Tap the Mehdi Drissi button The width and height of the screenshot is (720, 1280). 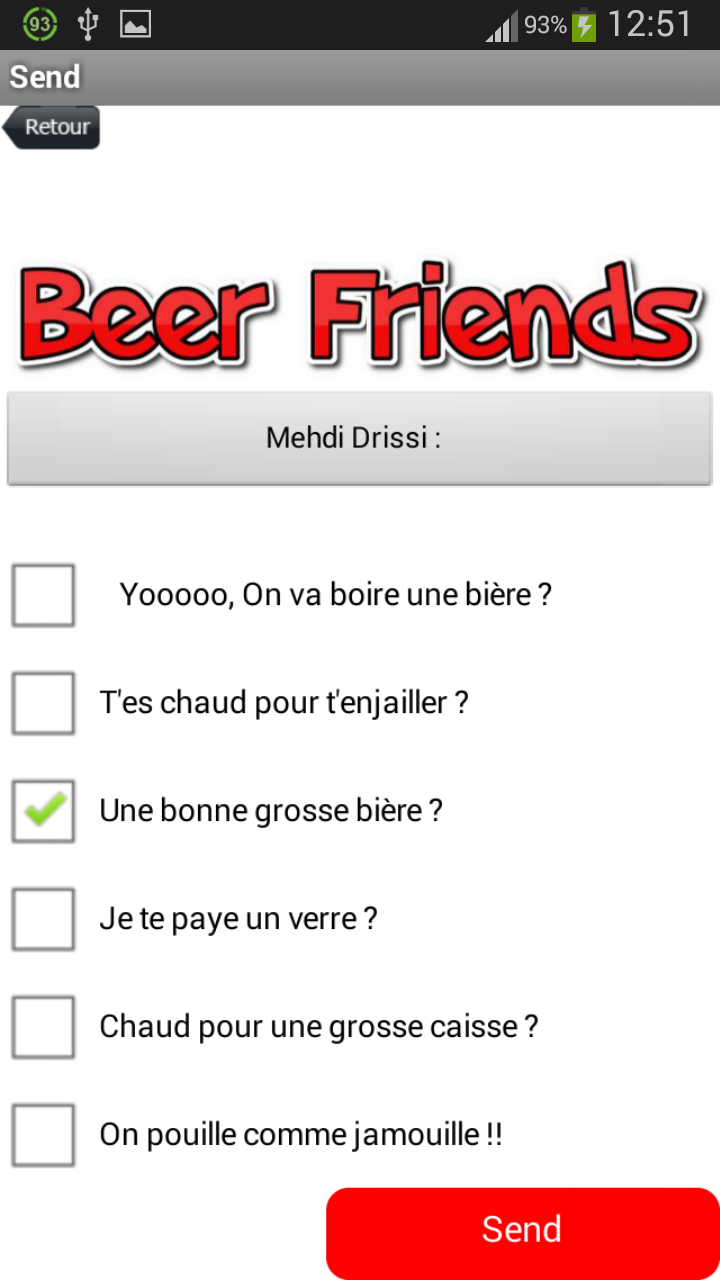pyautogui.click(x=359, y=438)
